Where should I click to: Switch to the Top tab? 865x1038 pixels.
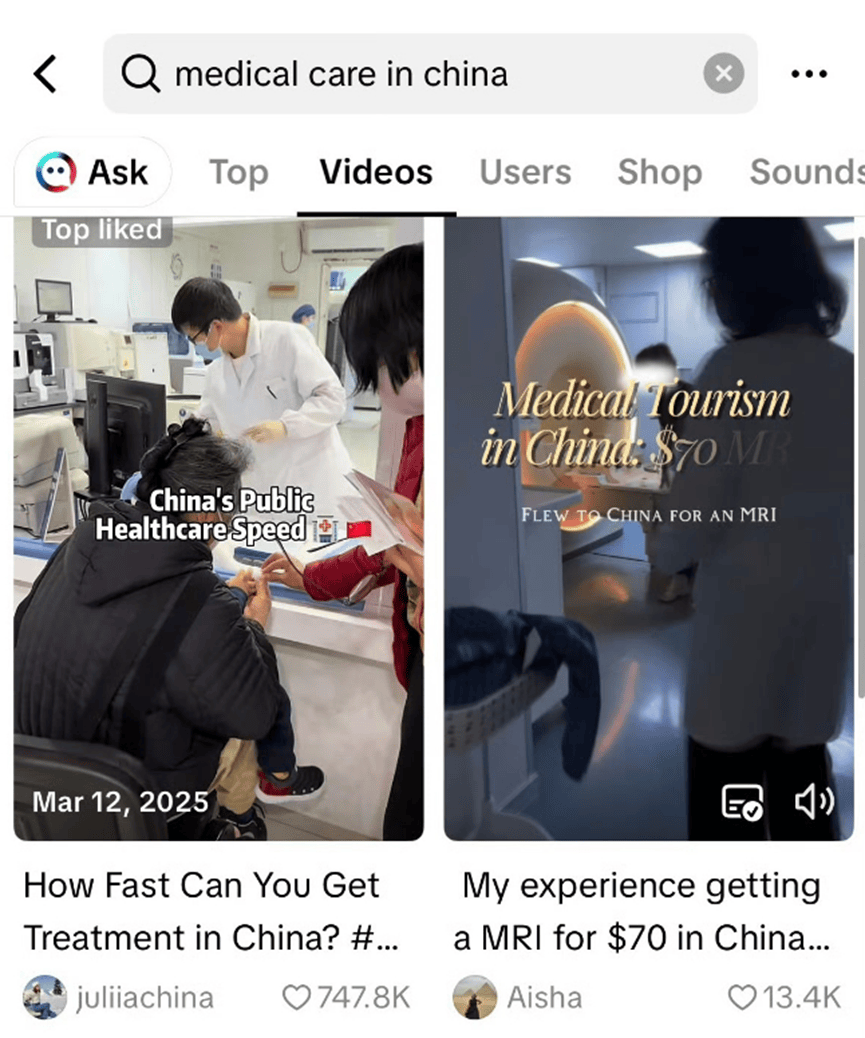(x=238, y=172)
